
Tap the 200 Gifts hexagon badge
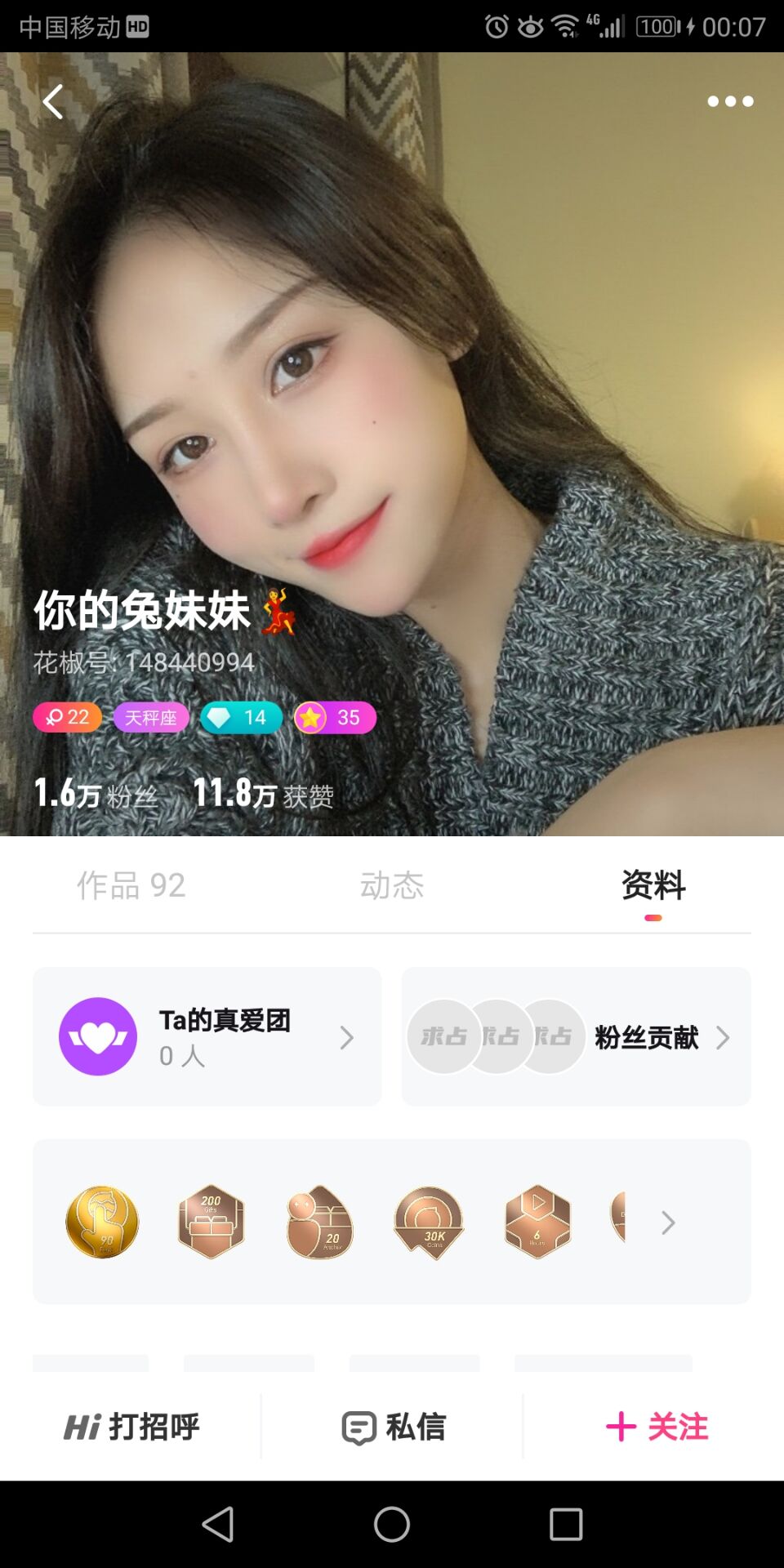[210, 1222]
